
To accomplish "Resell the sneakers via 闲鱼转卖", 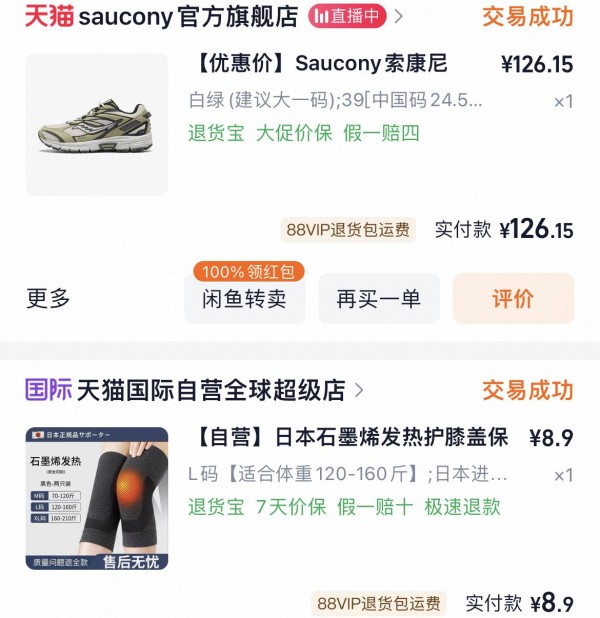I will pos(244,299).
